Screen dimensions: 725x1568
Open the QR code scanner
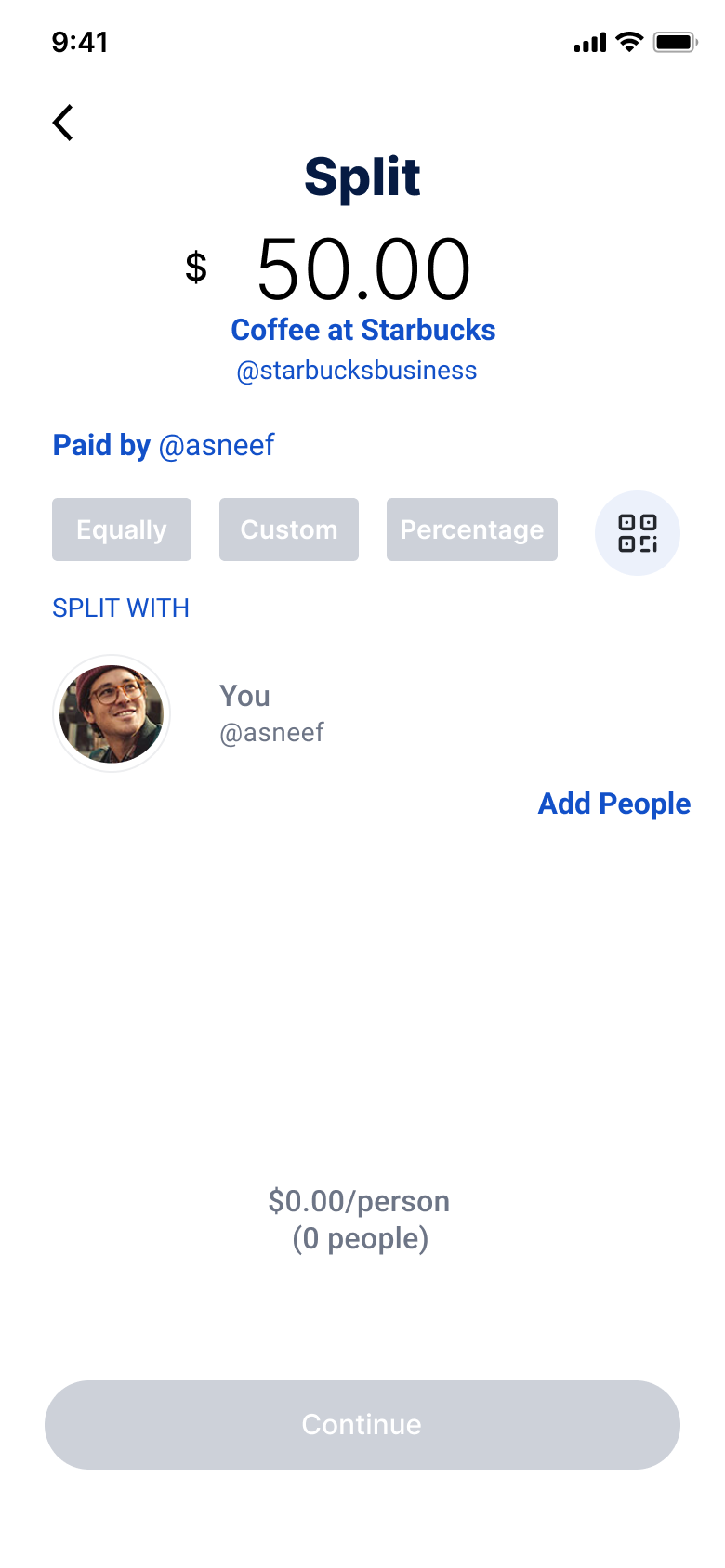638,533
